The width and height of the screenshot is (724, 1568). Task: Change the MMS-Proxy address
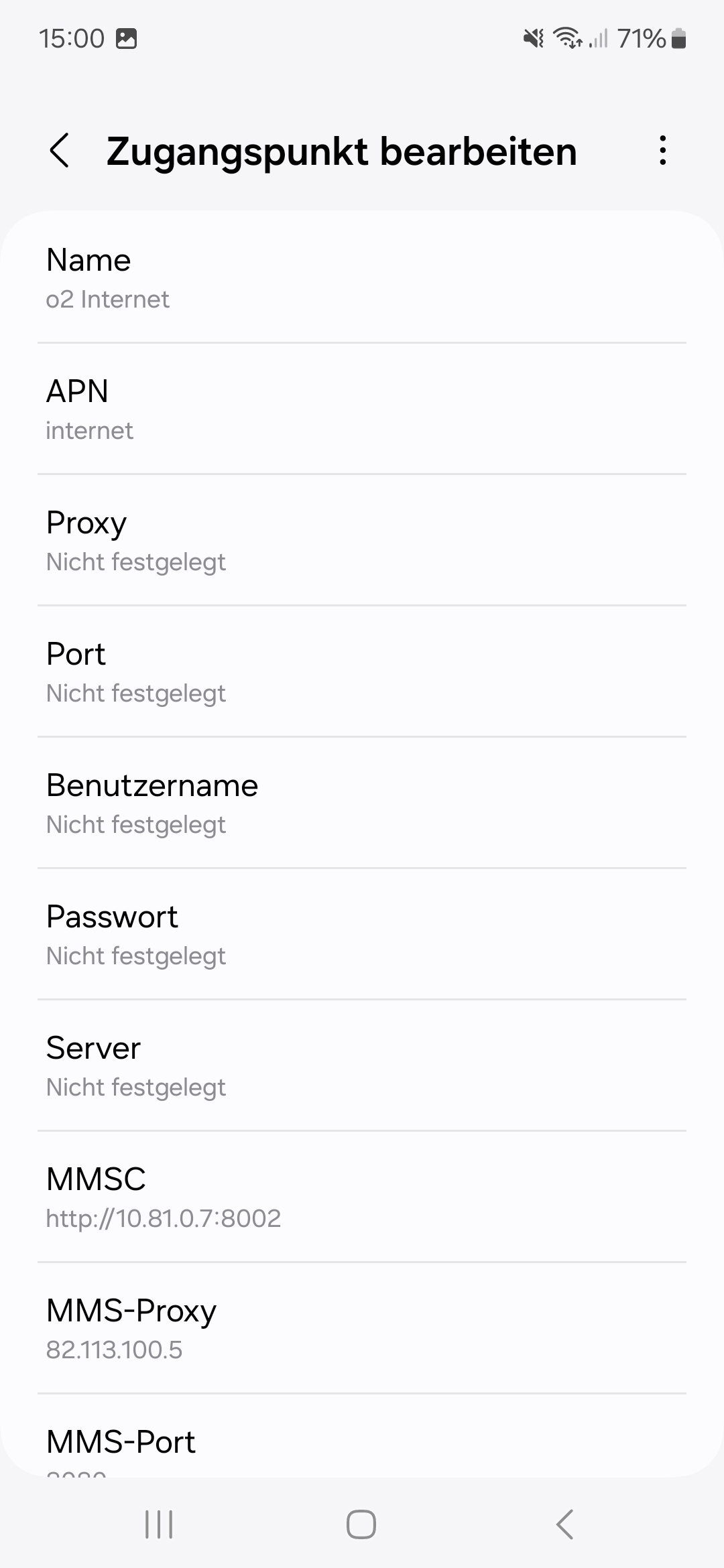click(x=362, y=1329)
